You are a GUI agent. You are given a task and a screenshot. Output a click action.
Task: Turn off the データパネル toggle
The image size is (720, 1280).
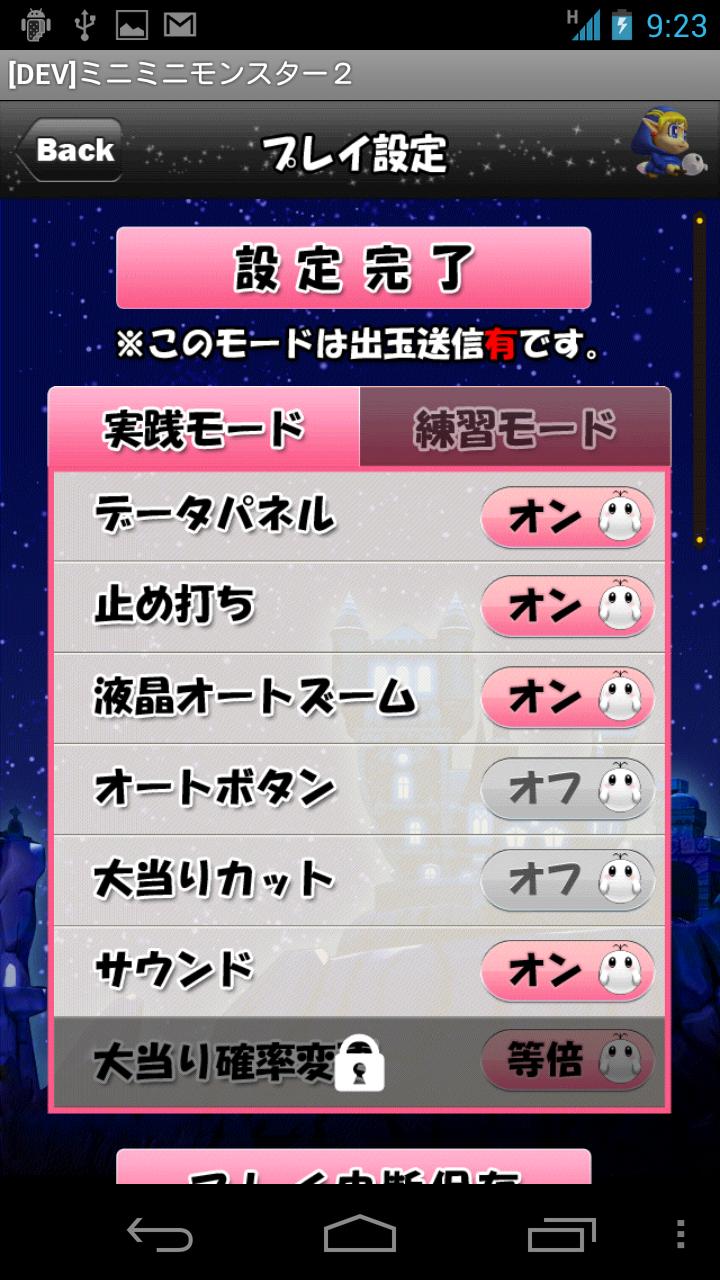pos(567,517)
